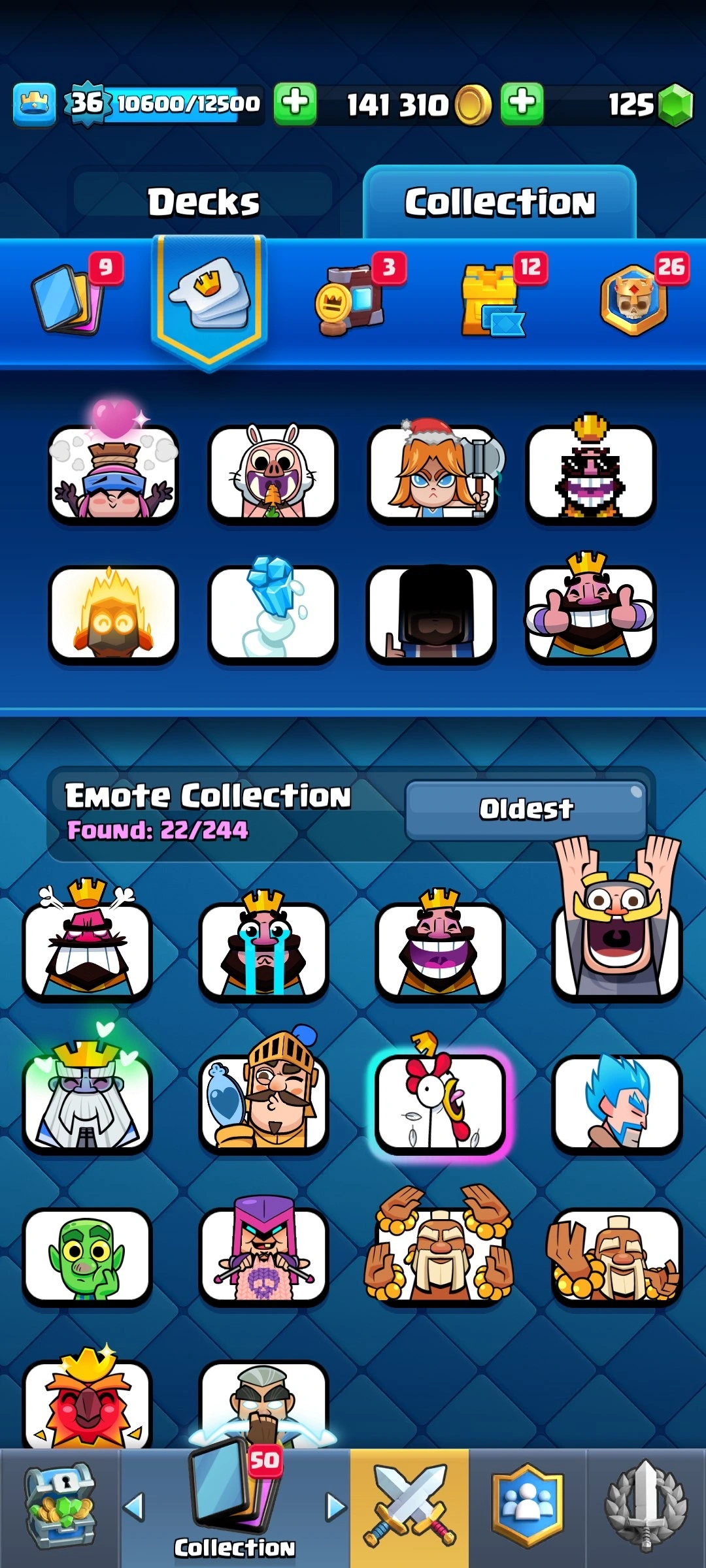Select the chicken emote in the collection
Viewport: 706px width, 1568px height.
point(440,1101)
